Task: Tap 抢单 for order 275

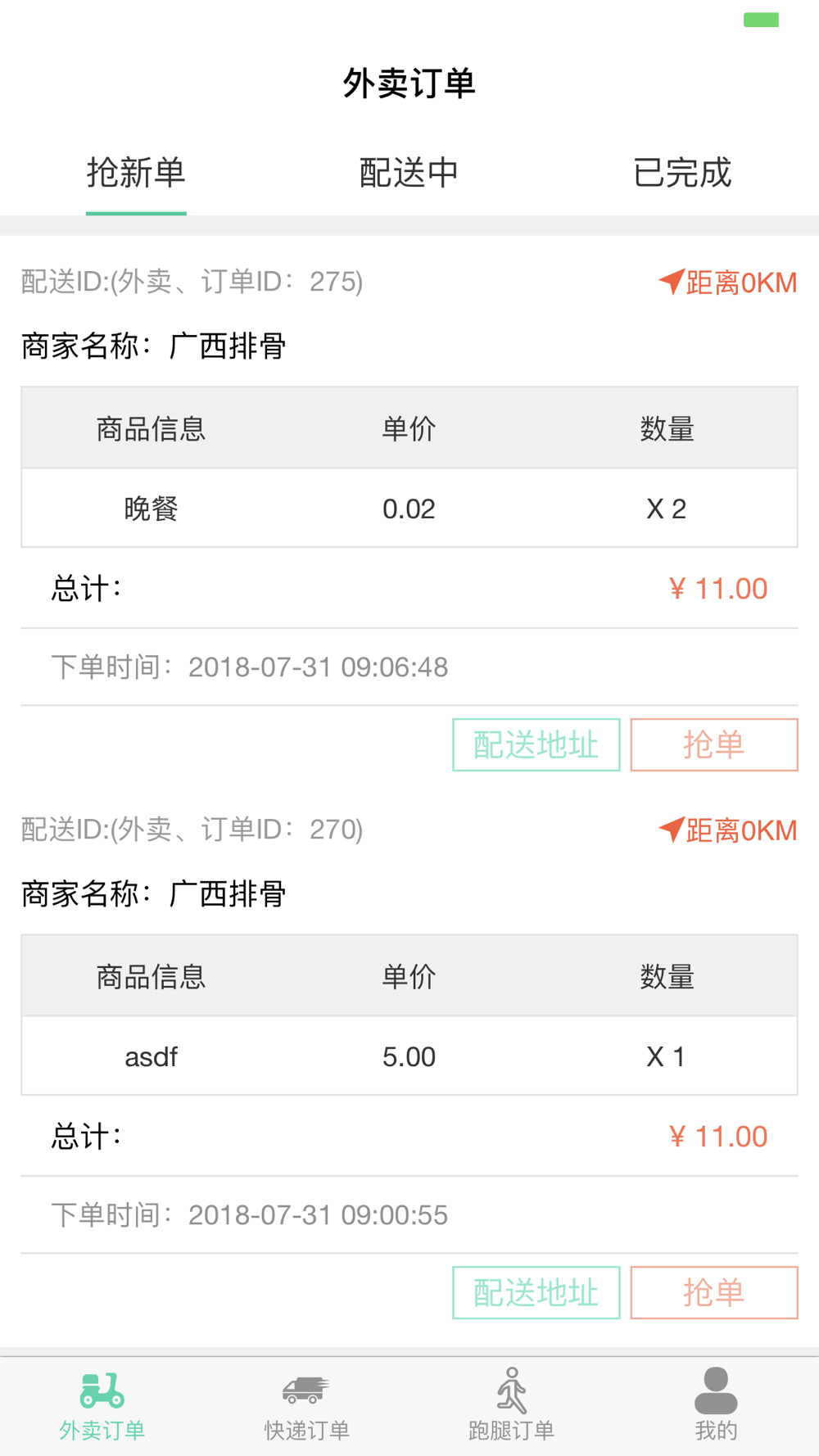Action: (714, 744)
